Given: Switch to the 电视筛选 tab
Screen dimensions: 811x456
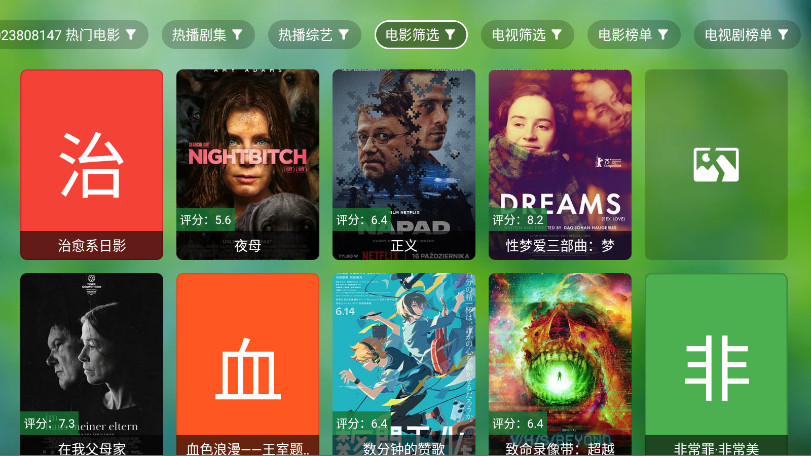Looking at the screenshot, I should (x=526, y=35).
